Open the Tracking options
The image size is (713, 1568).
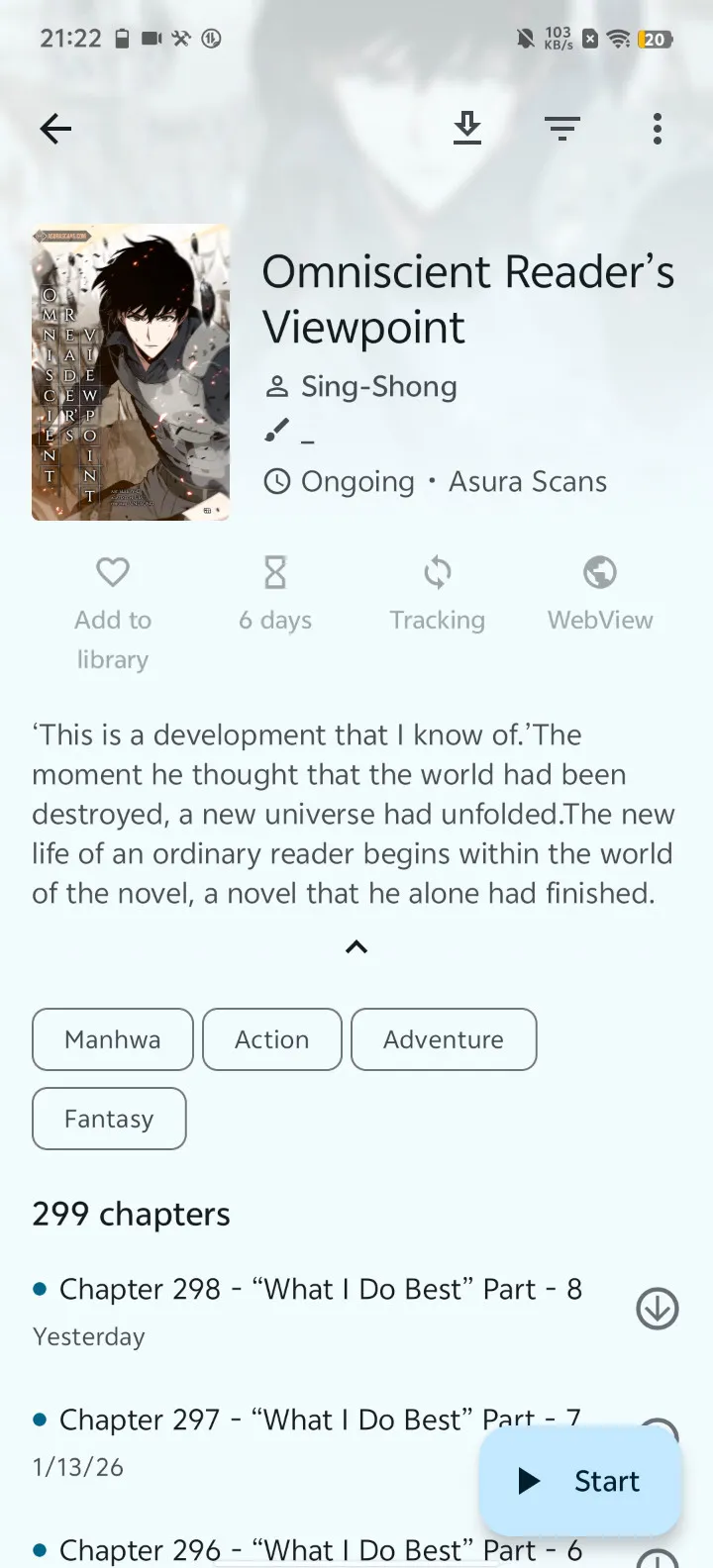[x=437, y=594]
